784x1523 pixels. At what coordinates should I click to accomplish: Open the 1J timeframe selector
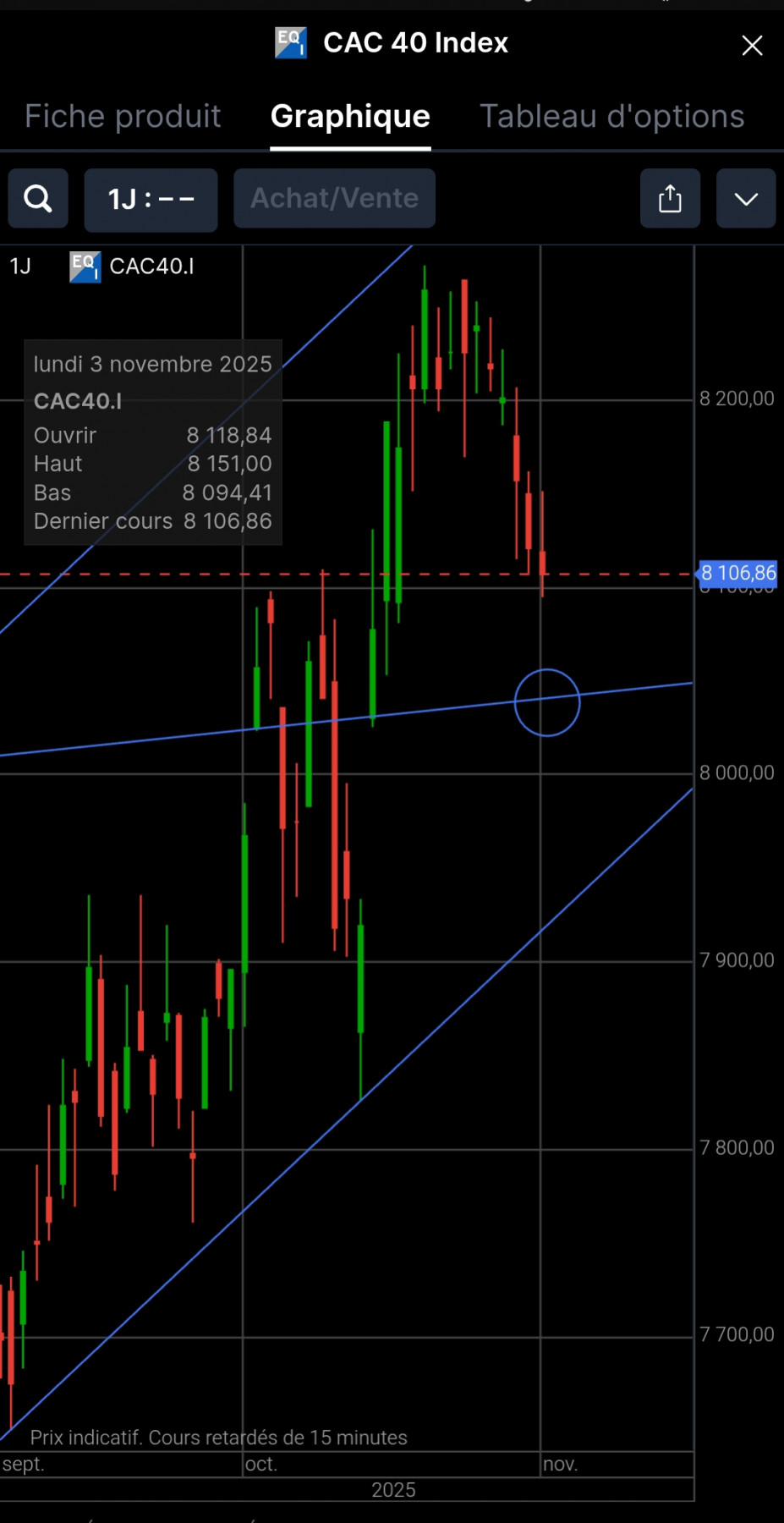click(x=151, y=199)
